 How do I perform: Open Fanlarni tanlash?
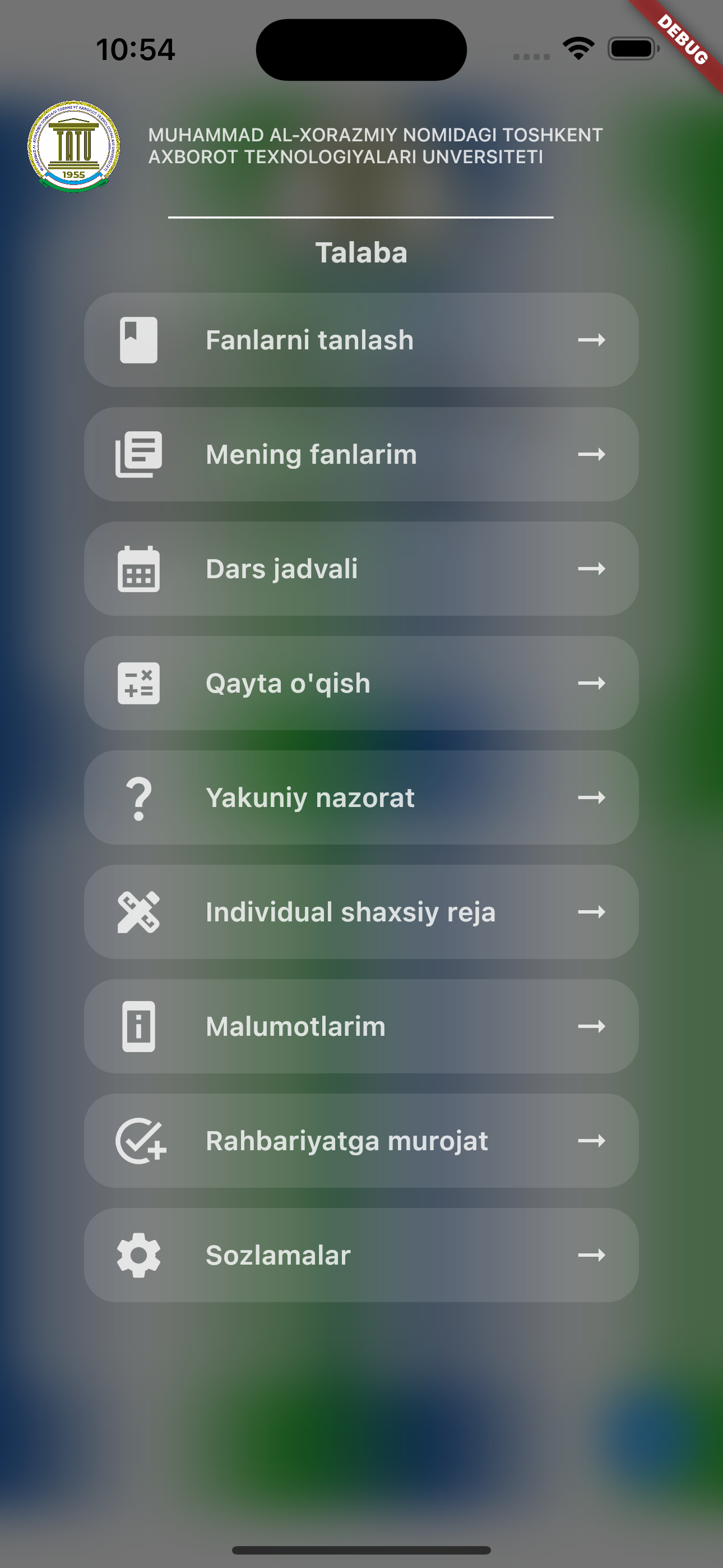click(x=361, y=340)
